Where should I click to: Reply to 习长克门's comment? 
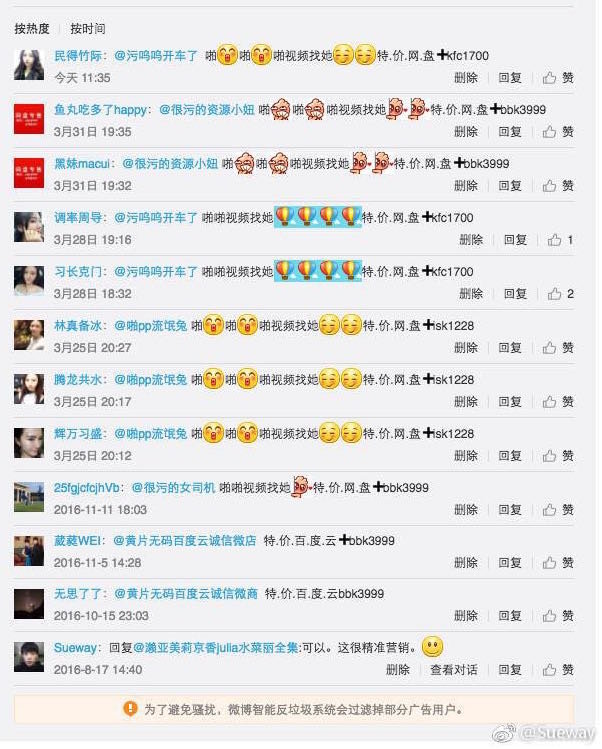(514, 294)
